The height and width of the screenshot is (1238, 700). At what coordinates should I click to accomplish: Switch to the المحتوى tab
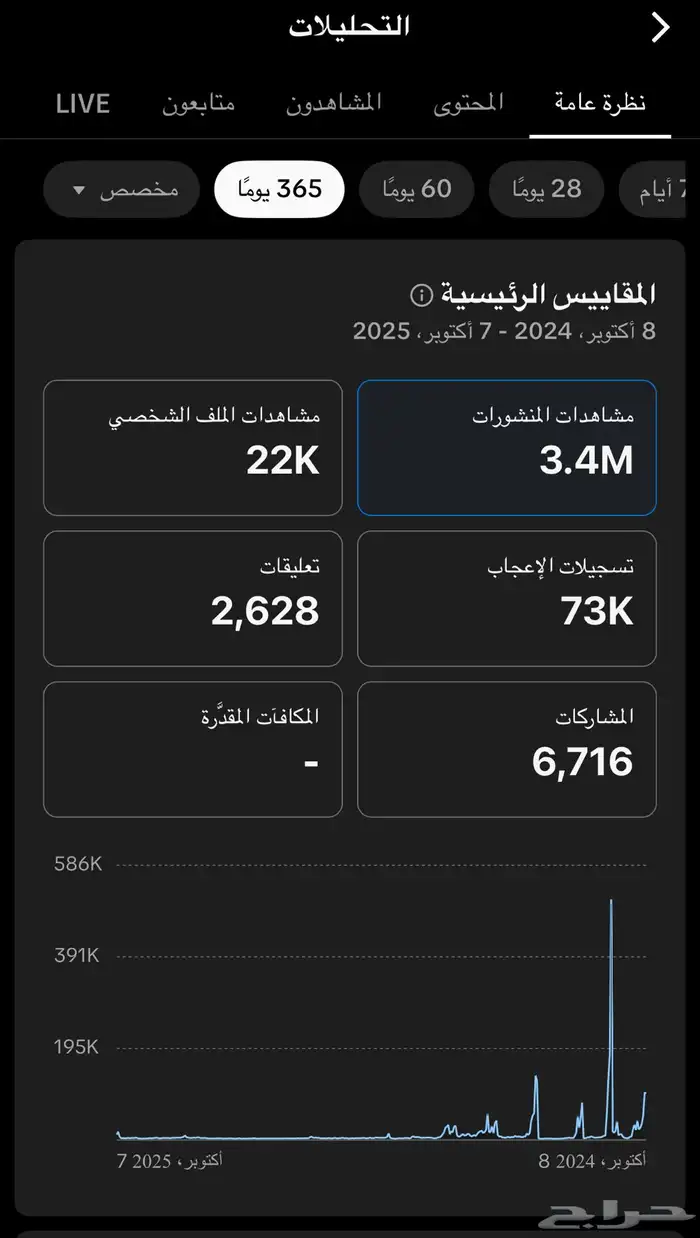pyautogui.click(x=468, y=103)
